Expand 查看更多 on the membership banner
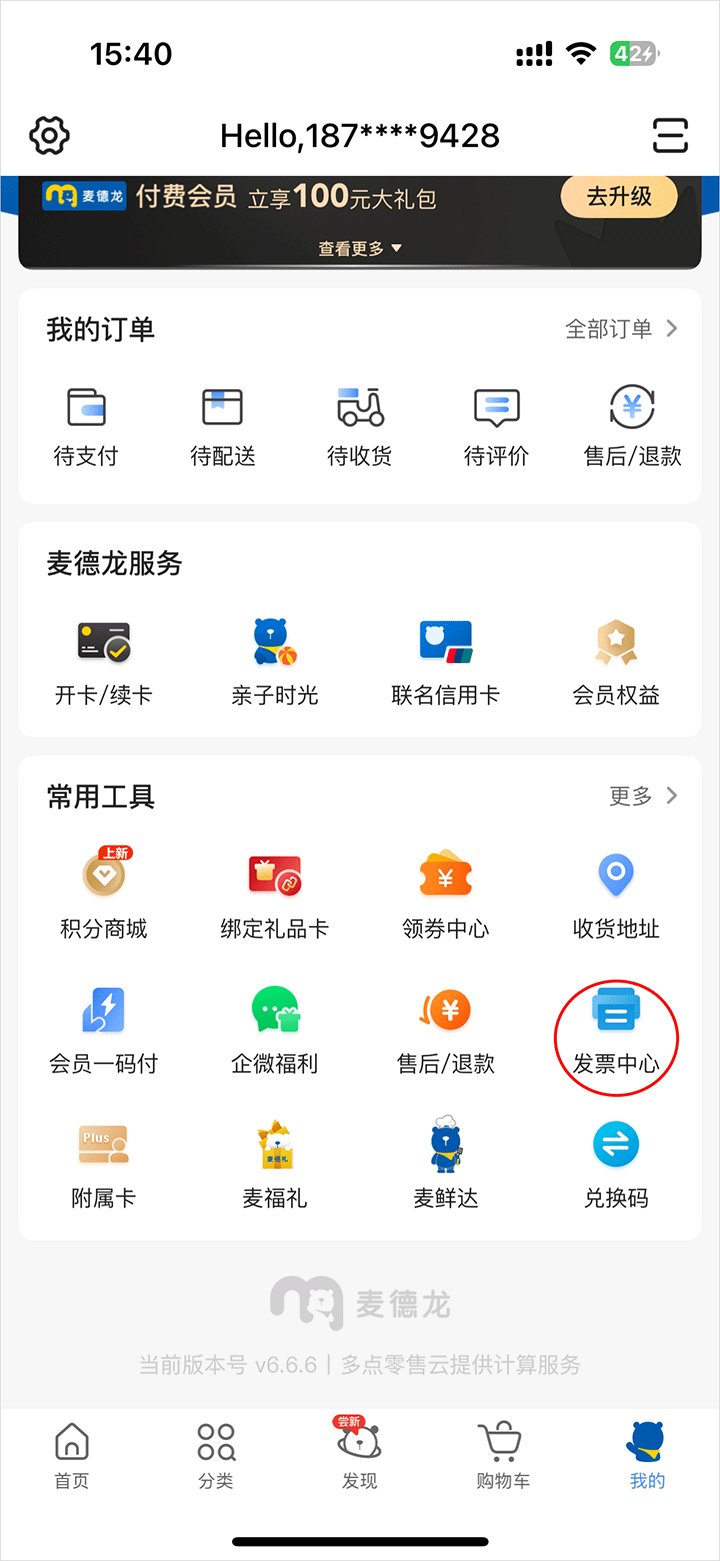This screenshot has height=1561, width=720. 360,248
